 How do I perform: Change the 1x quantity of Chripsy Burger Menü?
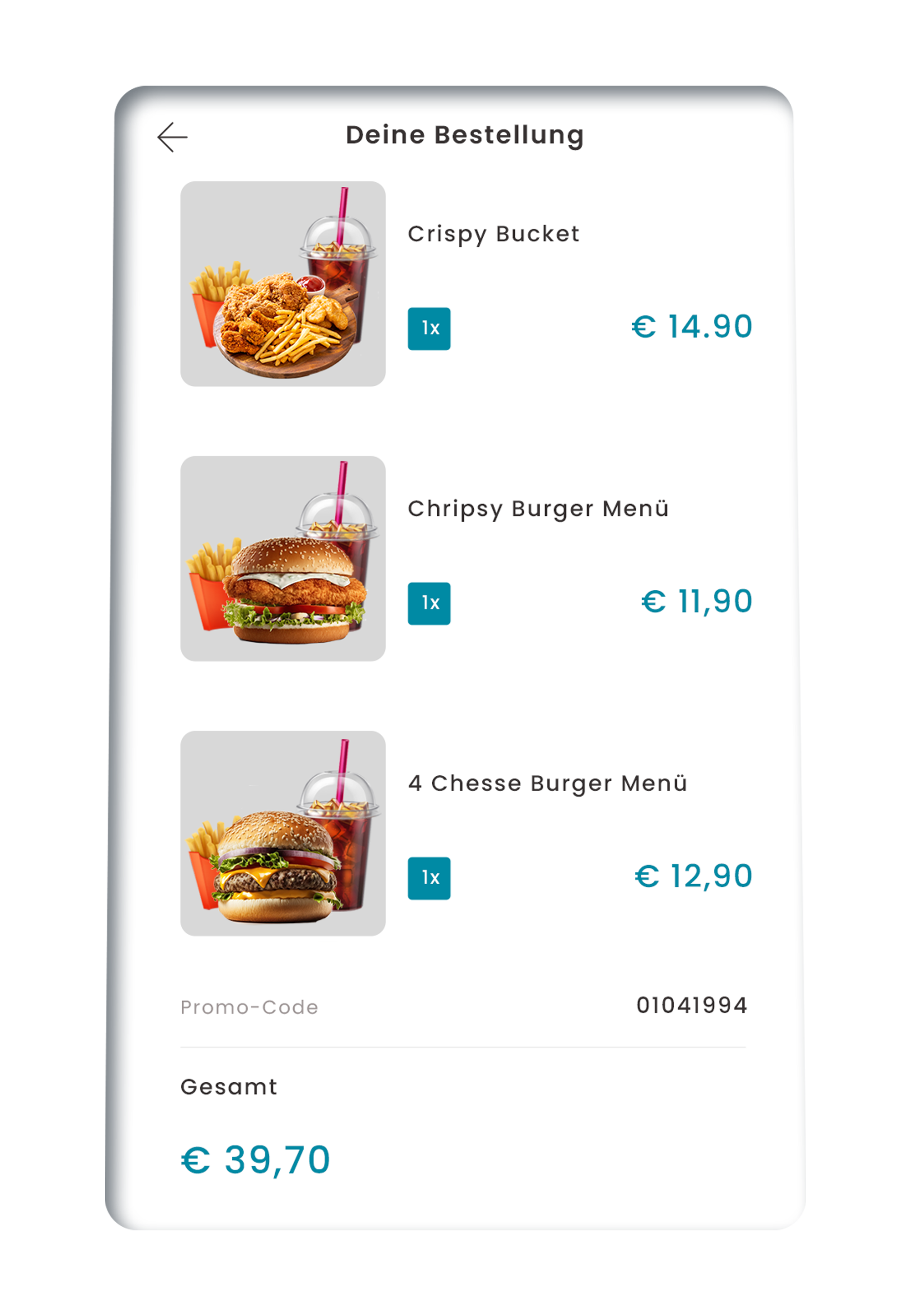(x=429, y=603)
